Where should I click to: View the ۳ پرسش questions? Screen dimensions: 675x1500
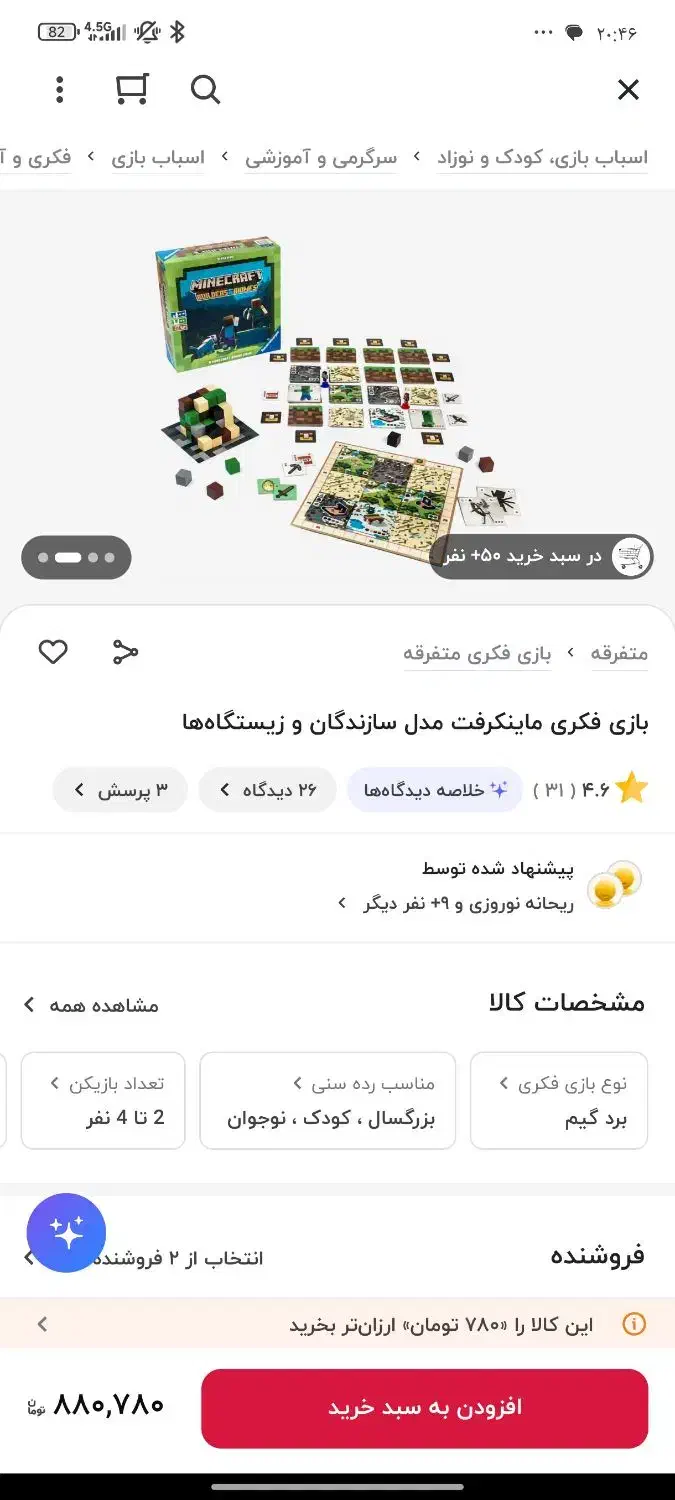[120, 790]
